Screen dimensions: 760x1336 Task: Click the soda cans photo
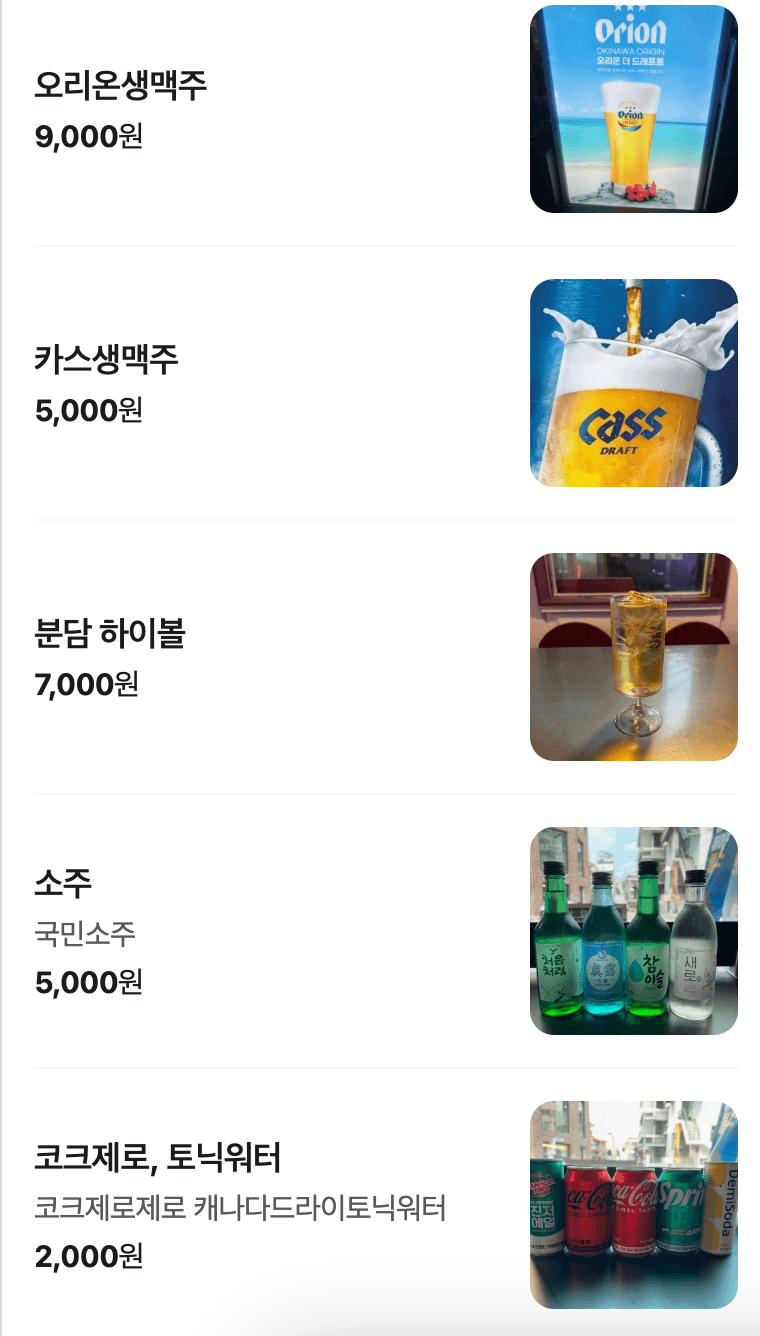(x=633, y=1203)
